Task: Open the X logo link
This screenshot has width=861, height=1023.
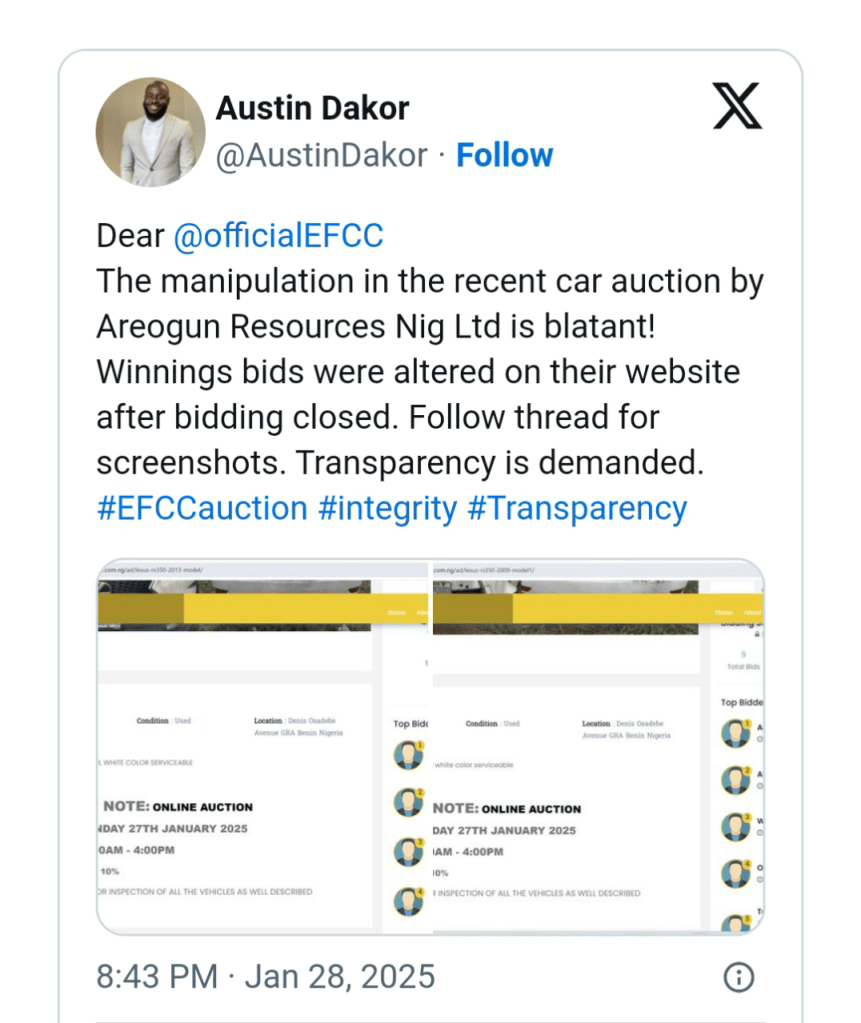Action: pyautogui.click(x=737, y=106)
